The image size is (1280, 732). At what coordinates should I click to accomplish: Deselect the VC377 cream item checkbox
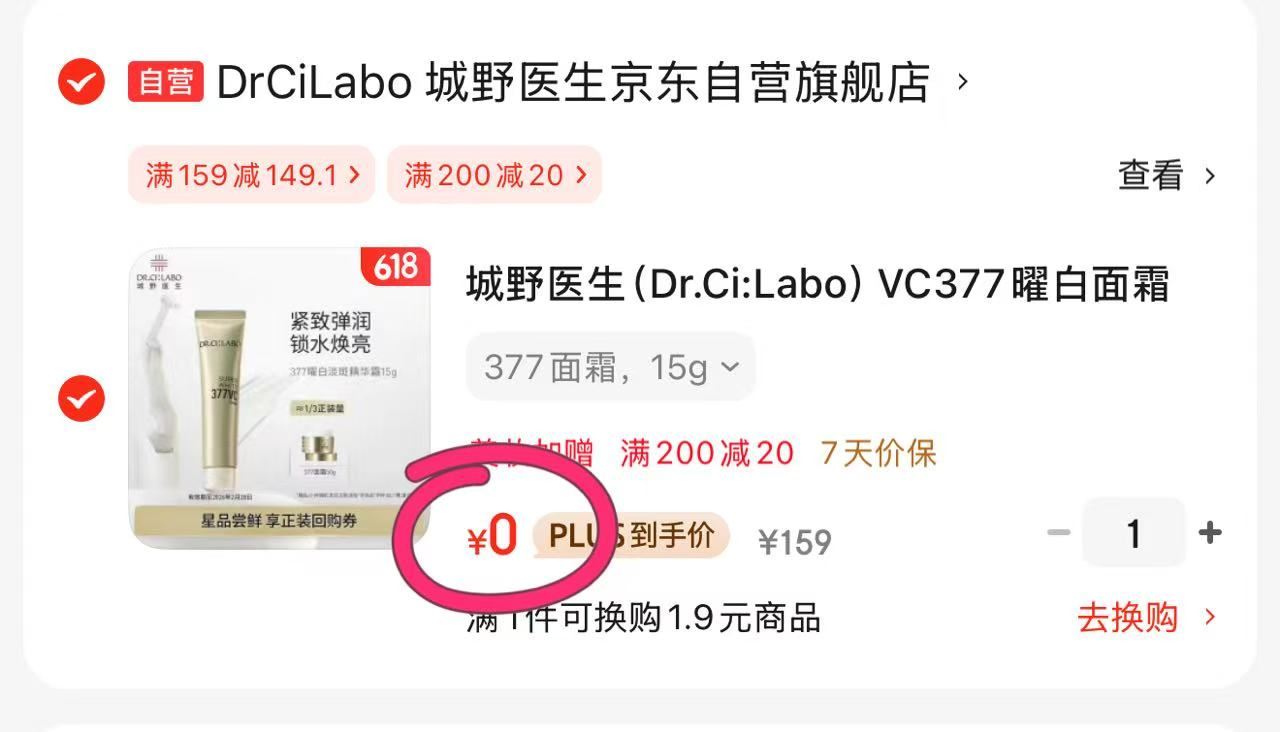pyautogui.click(x=81, y=399)
